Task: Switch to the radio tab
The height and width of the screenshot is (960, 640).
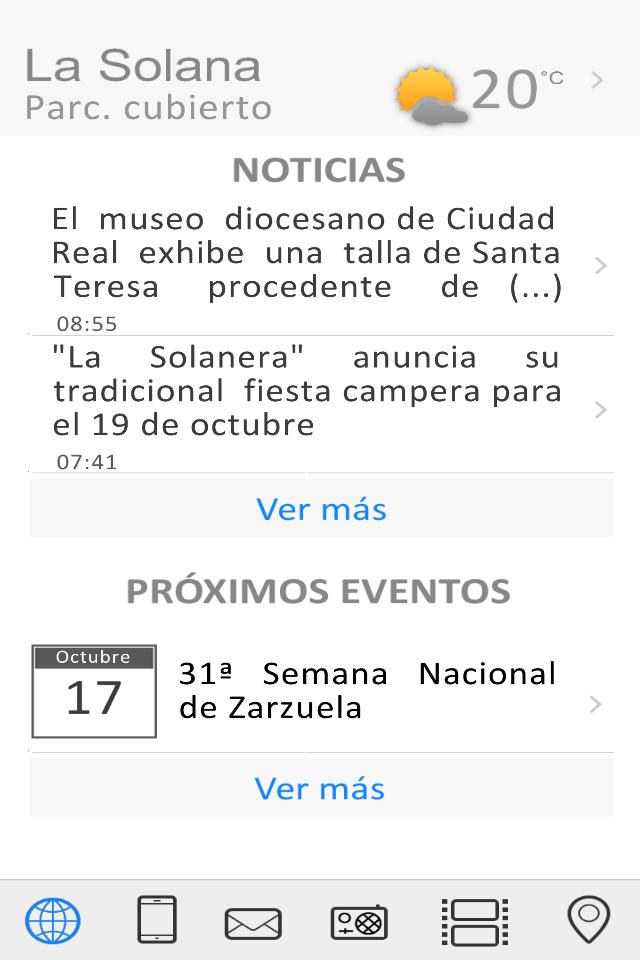Action: click(359, 922)
